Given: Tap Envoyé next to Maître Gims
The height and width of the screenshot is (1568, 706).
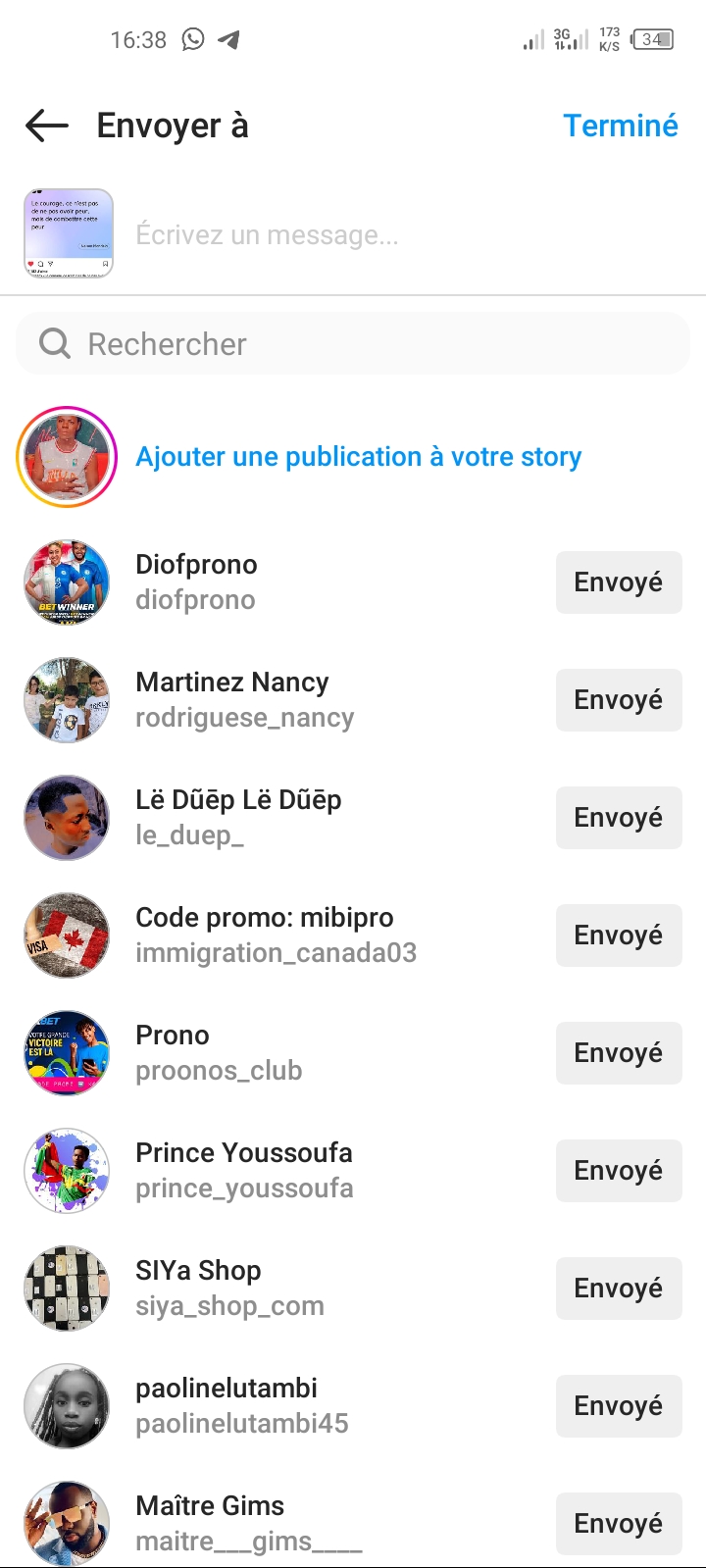Looking at the screenshot, I should point(618,1524).
